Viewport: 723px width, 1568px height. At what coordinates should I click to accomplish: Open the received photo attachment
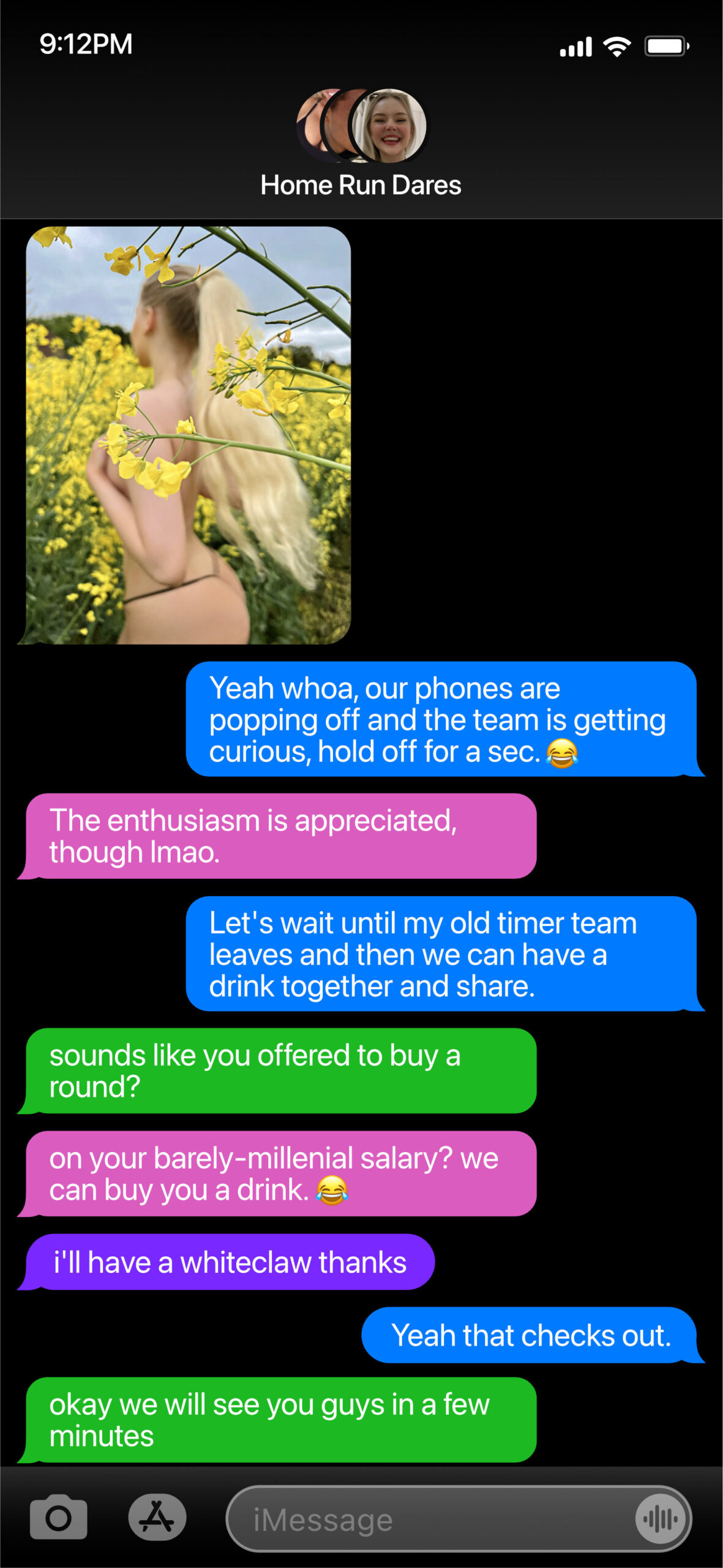click(188, 435)
